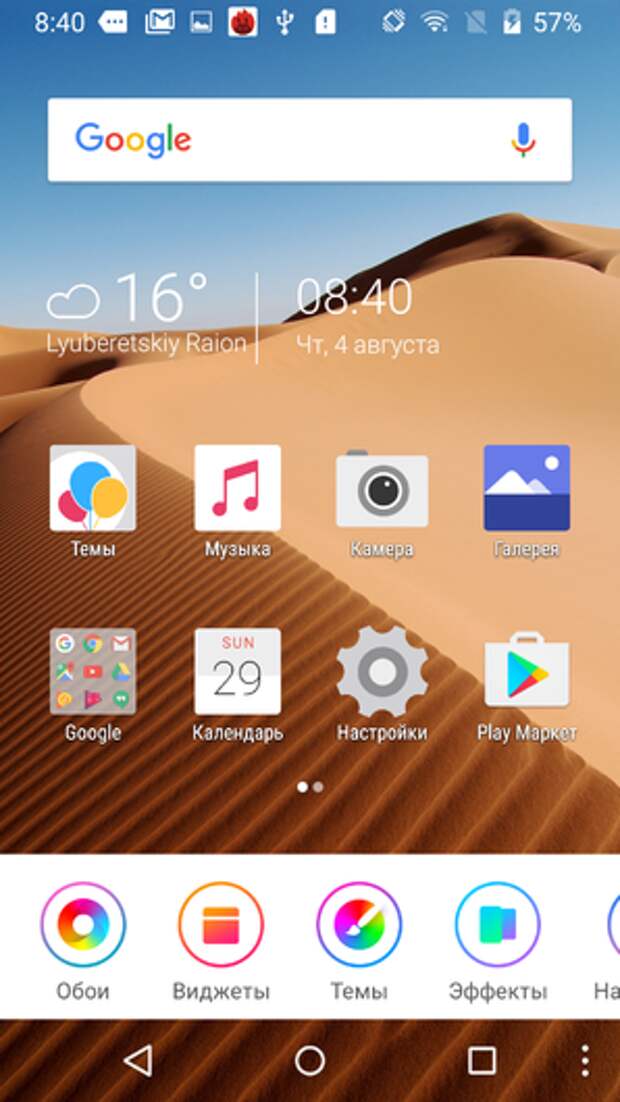Image resolution: width=620 pixels, height=1102 pixels.
Task: Open Темы in the bottom panel
Action: [359, 926]
